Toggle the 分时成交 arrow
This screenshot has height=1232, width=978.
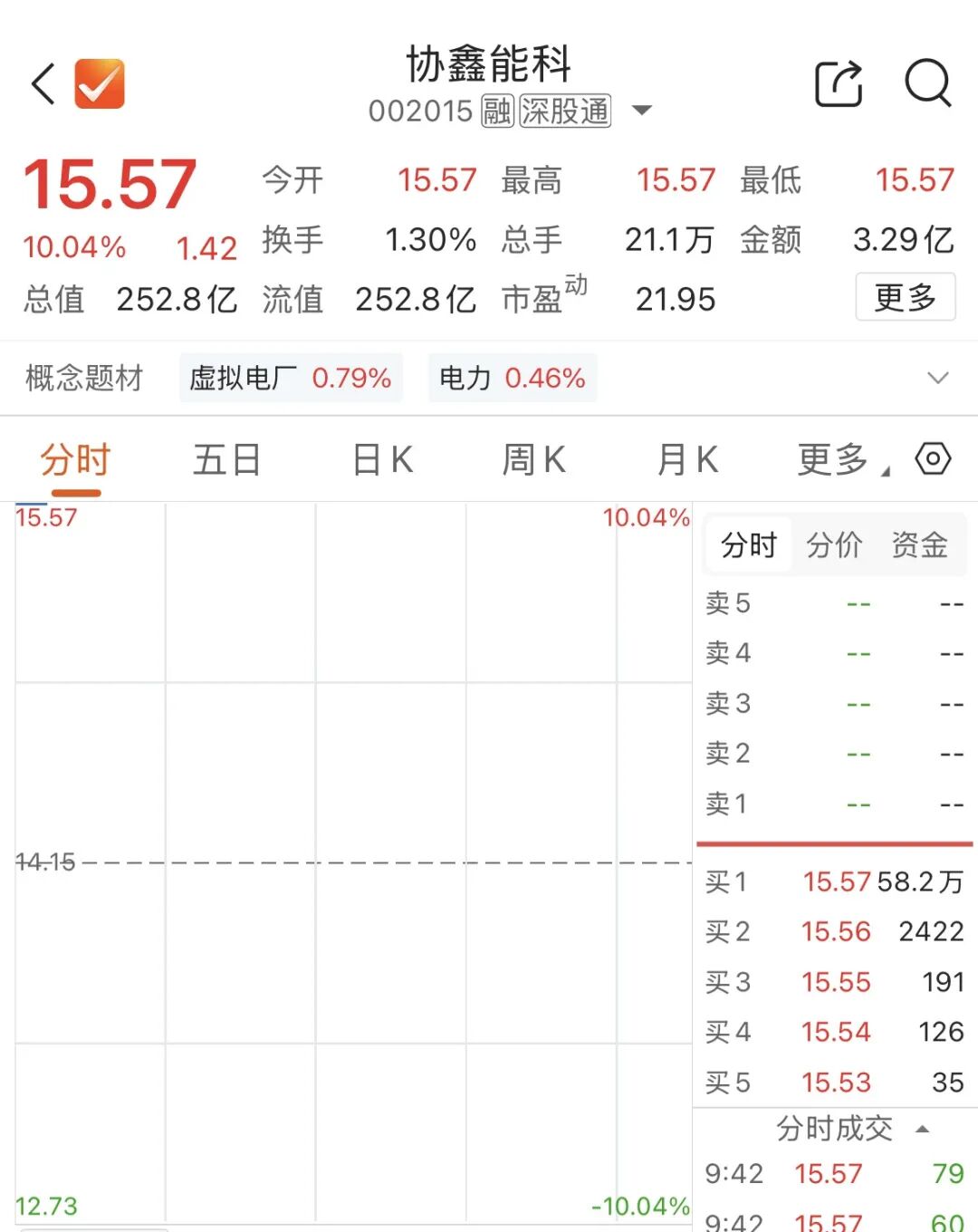point(923,1129)
